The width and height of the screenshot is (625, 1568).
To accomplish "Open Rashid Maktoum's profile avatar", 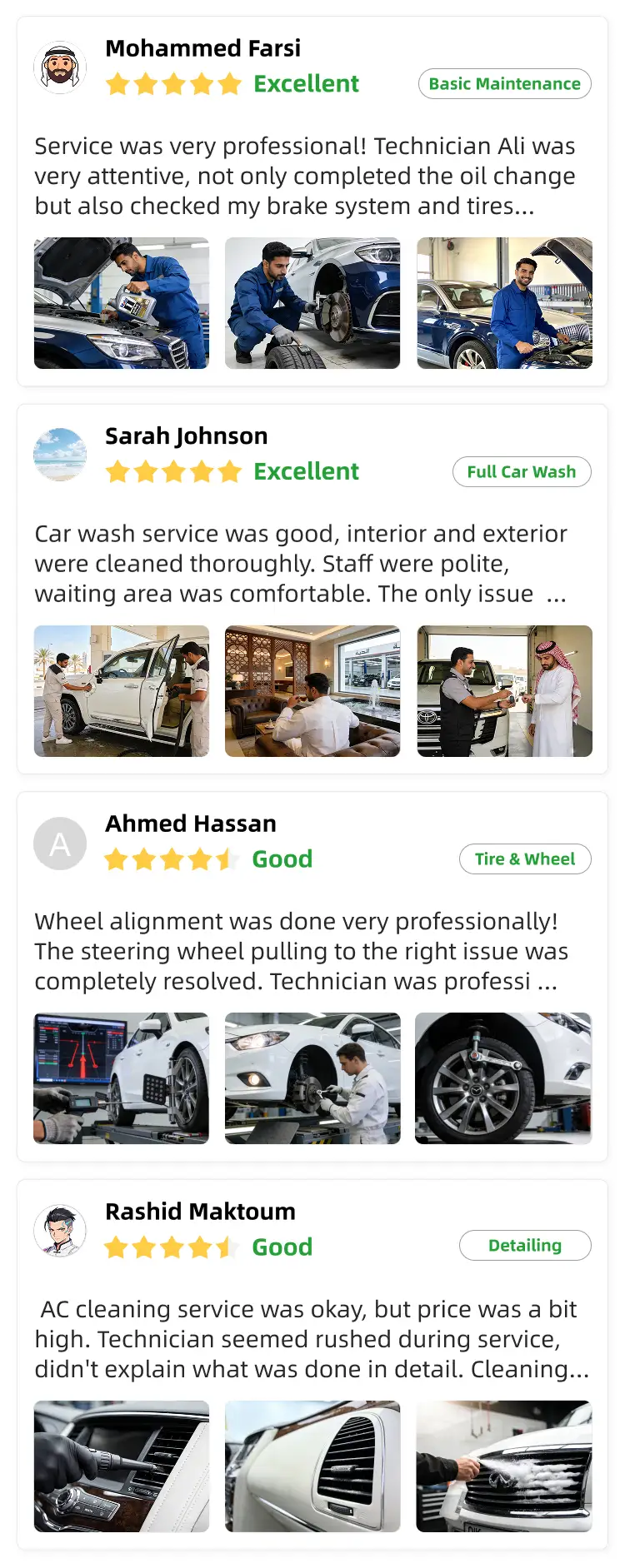I will [60, 1231].
